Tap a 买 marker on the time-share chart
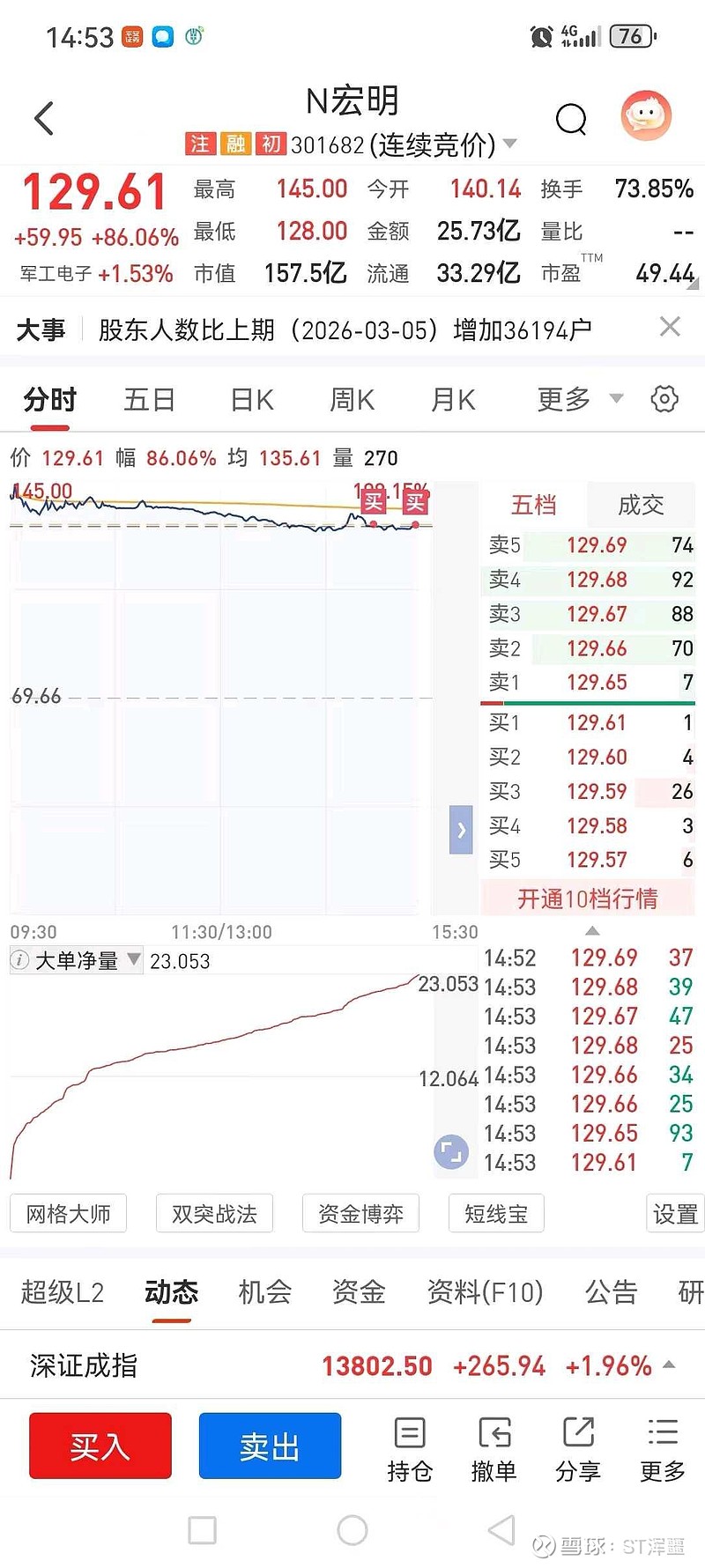The width and height of the screenshot is (705, 1568). click(373, 502)
